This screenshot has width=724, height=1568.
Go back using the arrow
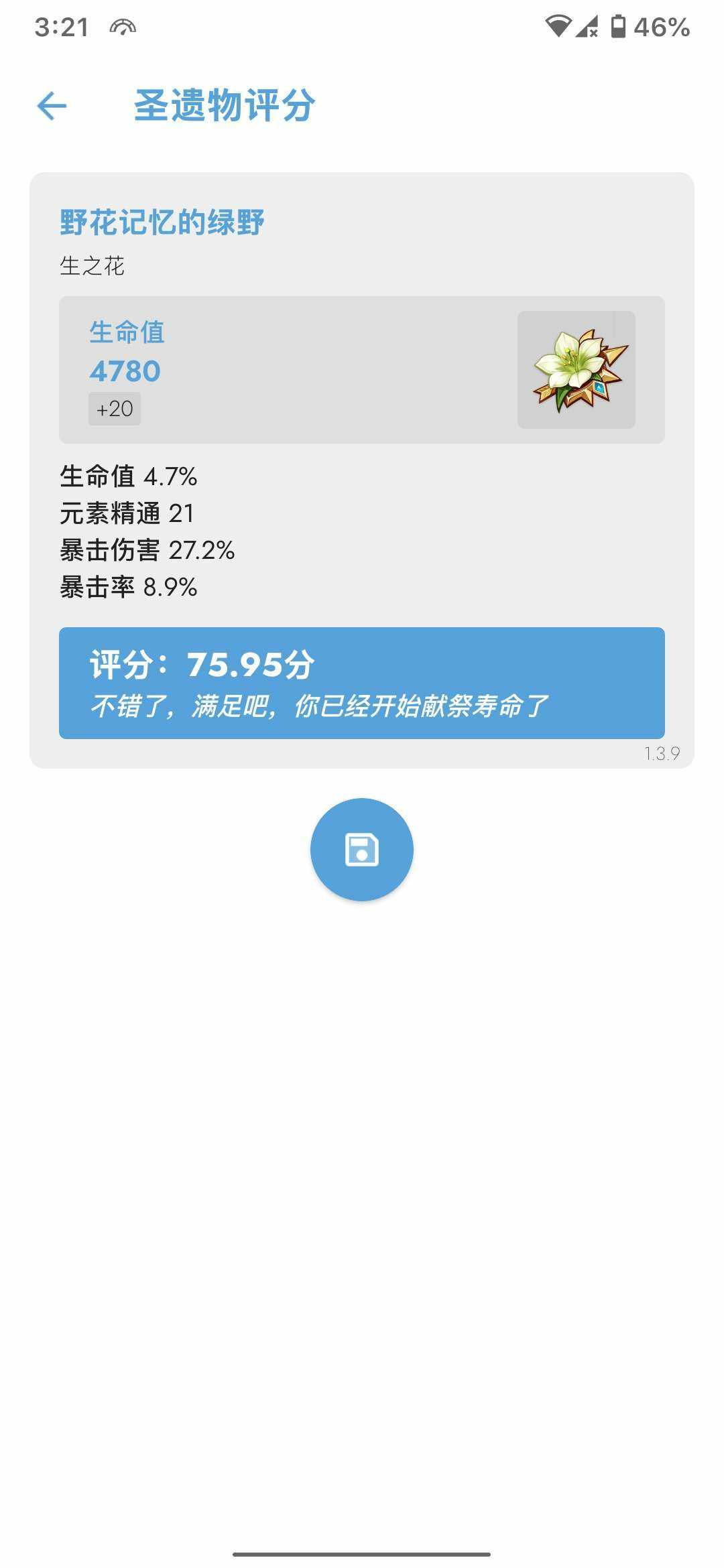click(52, 106)
